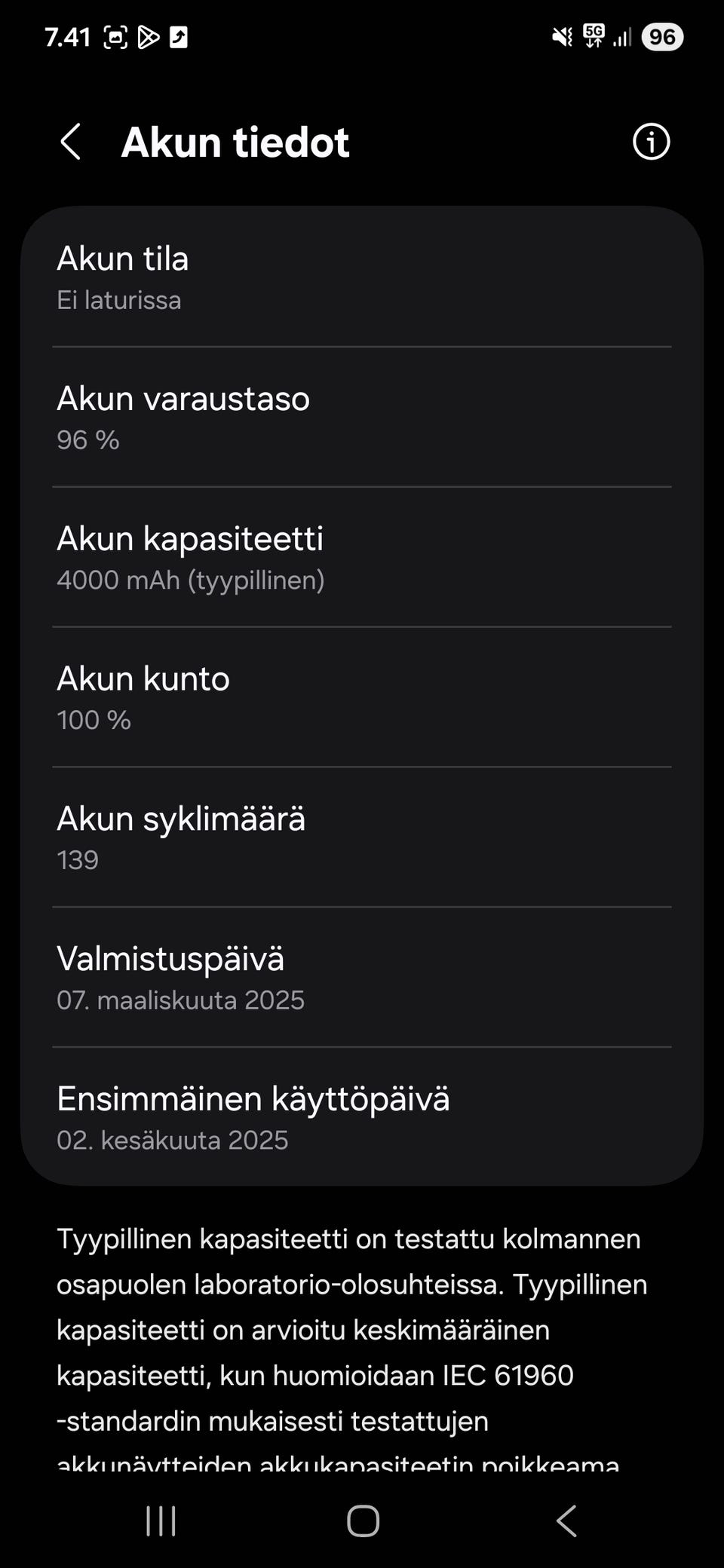Tap the Akun kunto row showing 100 %
724x1568 pixels.
tap(362, 697)
